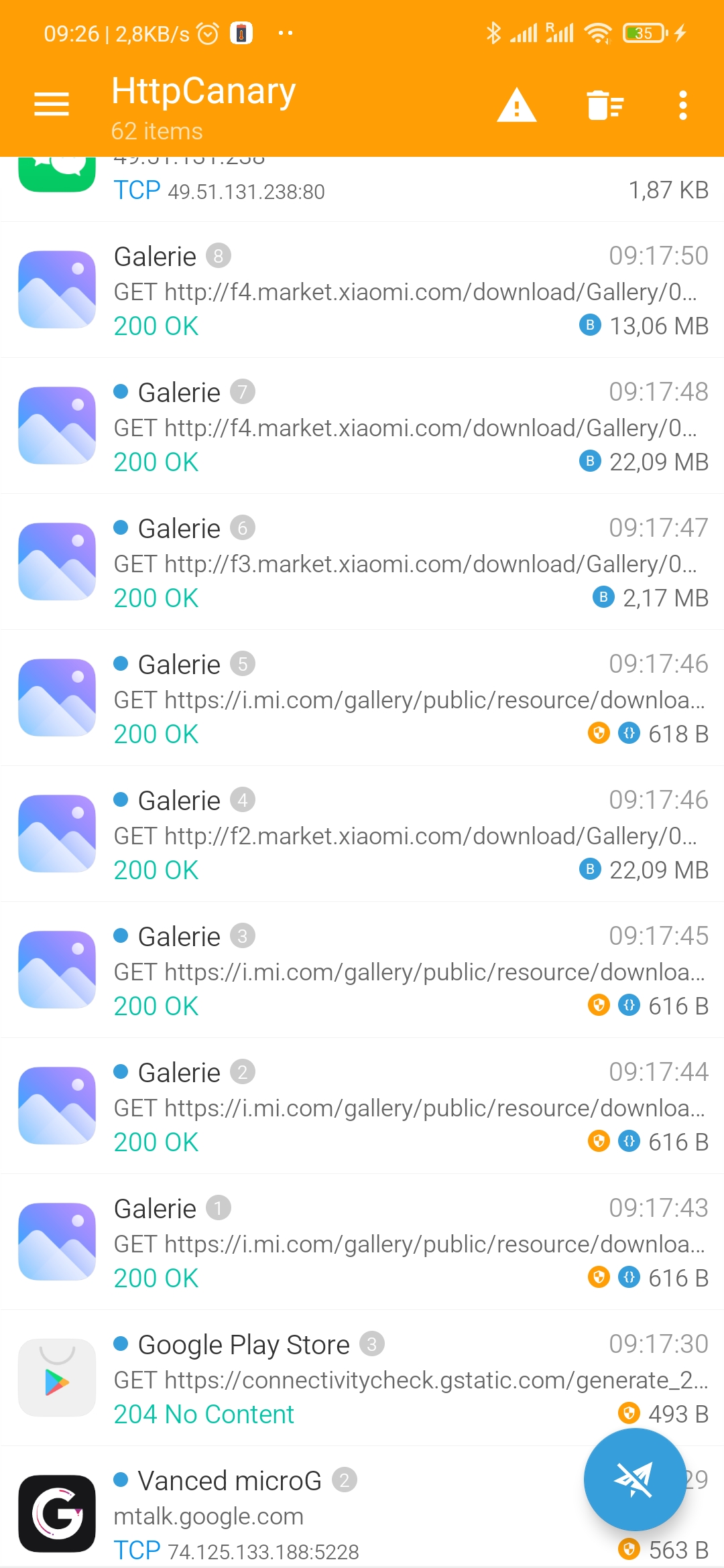Open Galerie request number 7
Image resolution: width=724 pixels, height=1568 pixels.
[362, 426]
